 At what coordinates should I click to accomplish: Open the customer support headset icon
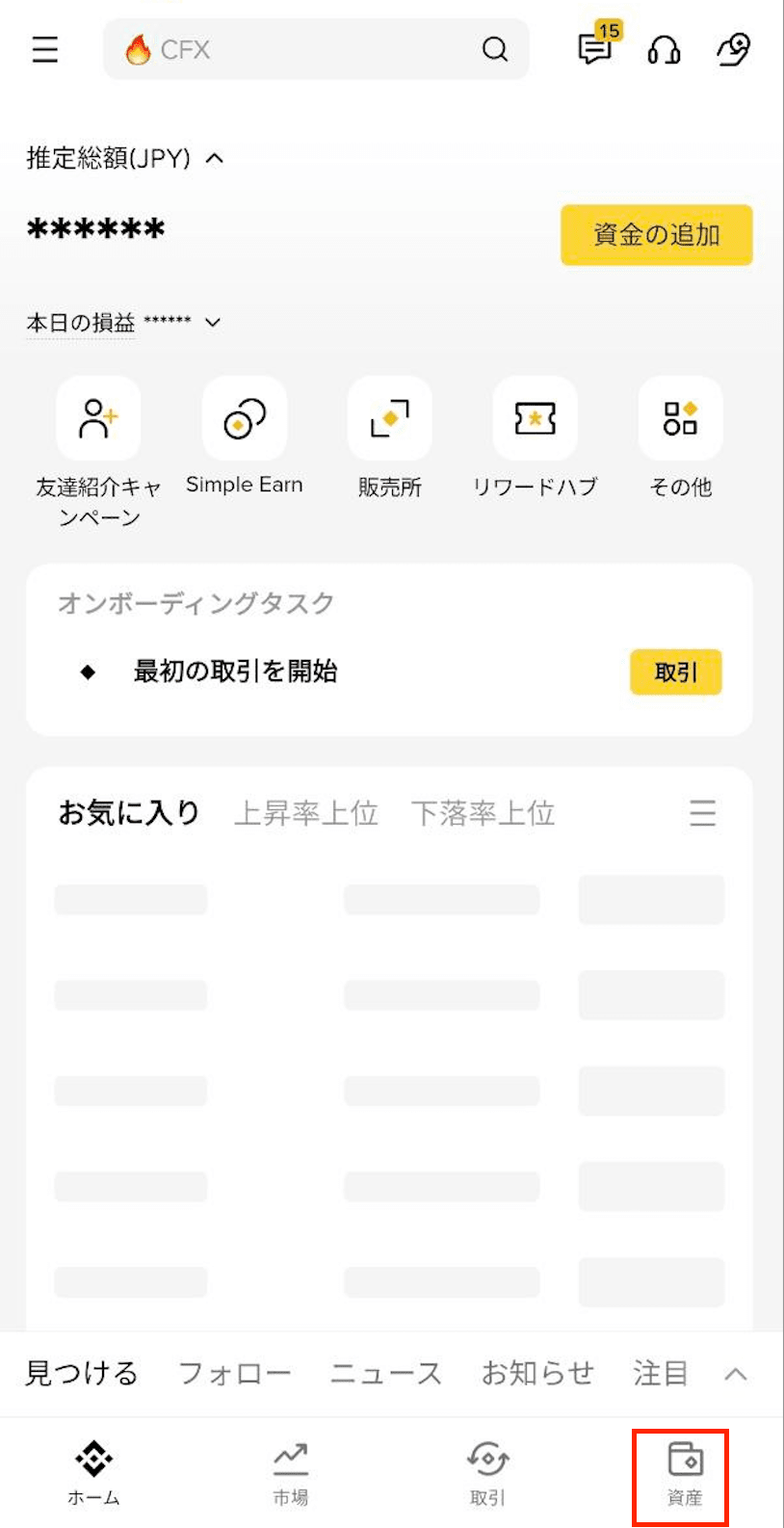tap(664, 50)
